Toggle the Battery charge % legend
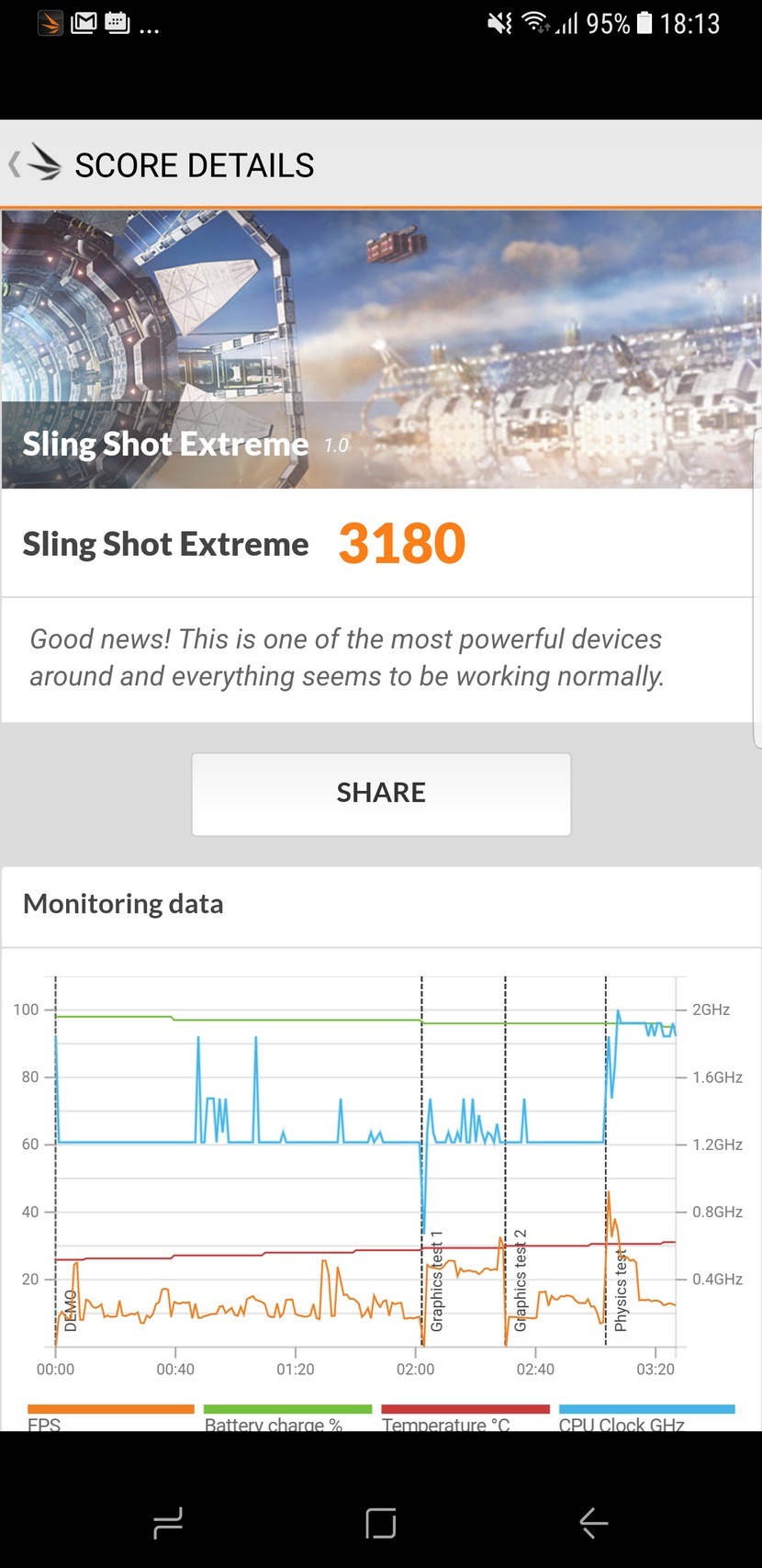This screenshot has height=1568, width=762. coord(286,1417)
